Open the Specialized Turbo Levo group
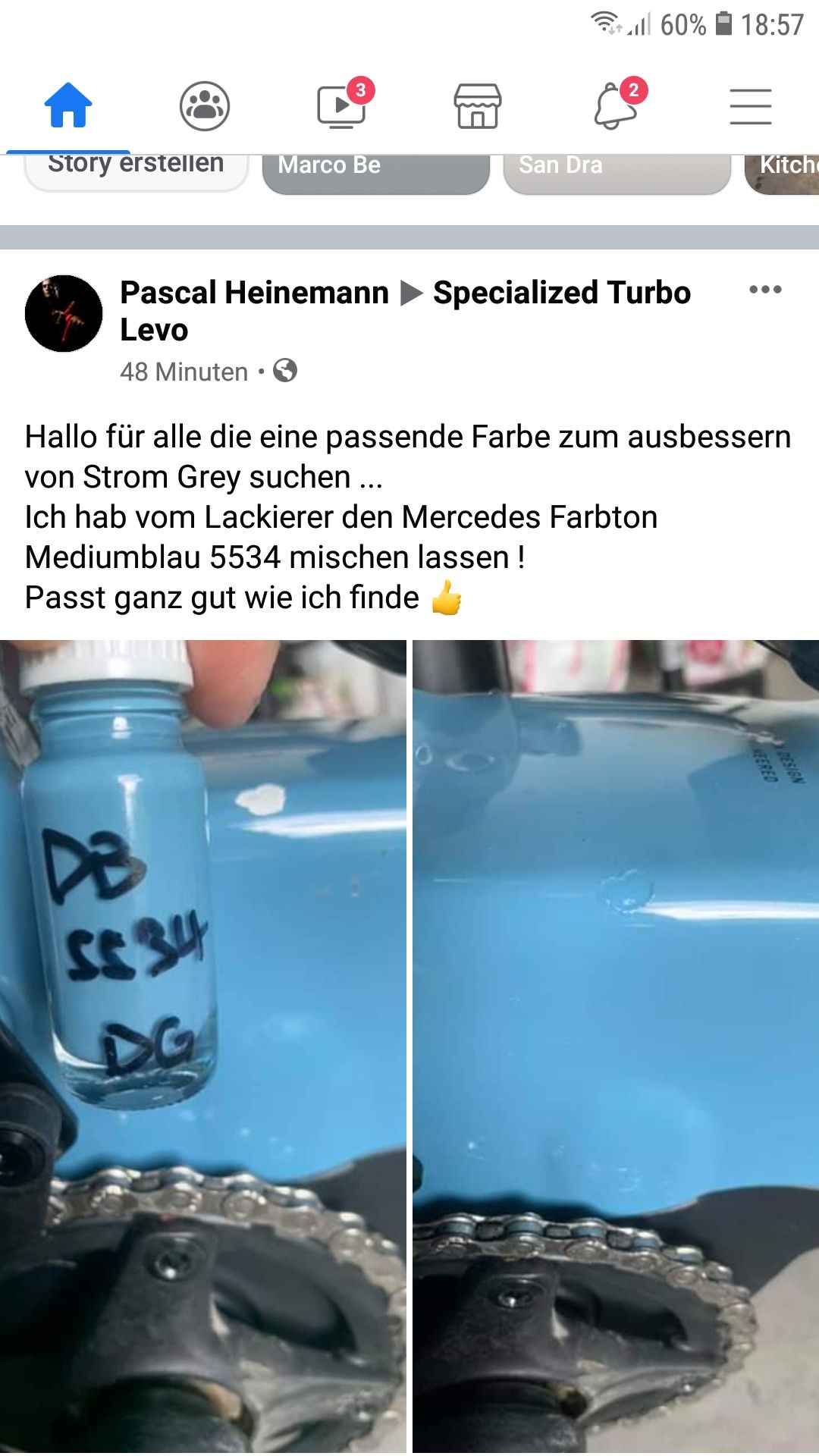The width and height of the screenshot is (819, 1456). point(561,293)
